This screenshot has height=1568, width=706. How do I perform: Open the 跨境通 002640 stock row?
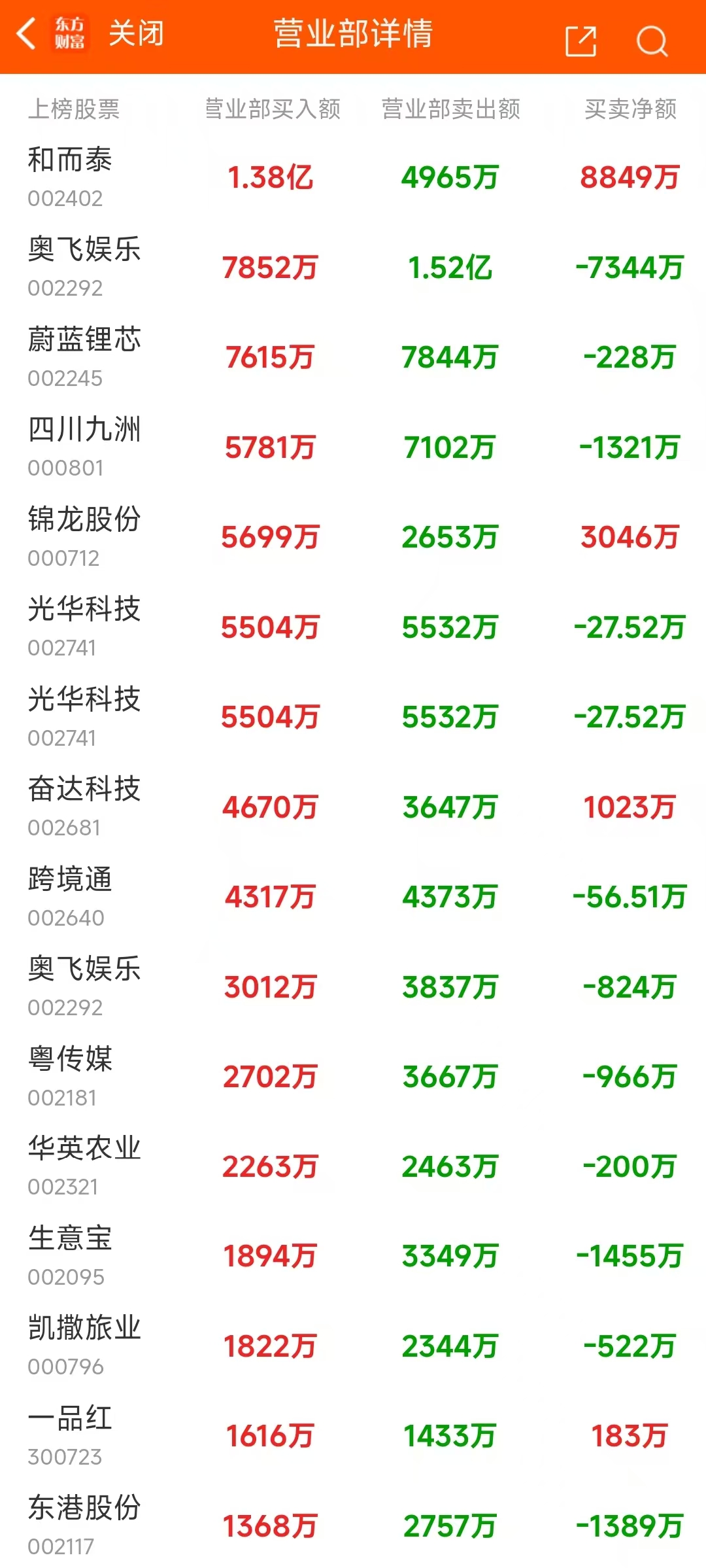353,897
